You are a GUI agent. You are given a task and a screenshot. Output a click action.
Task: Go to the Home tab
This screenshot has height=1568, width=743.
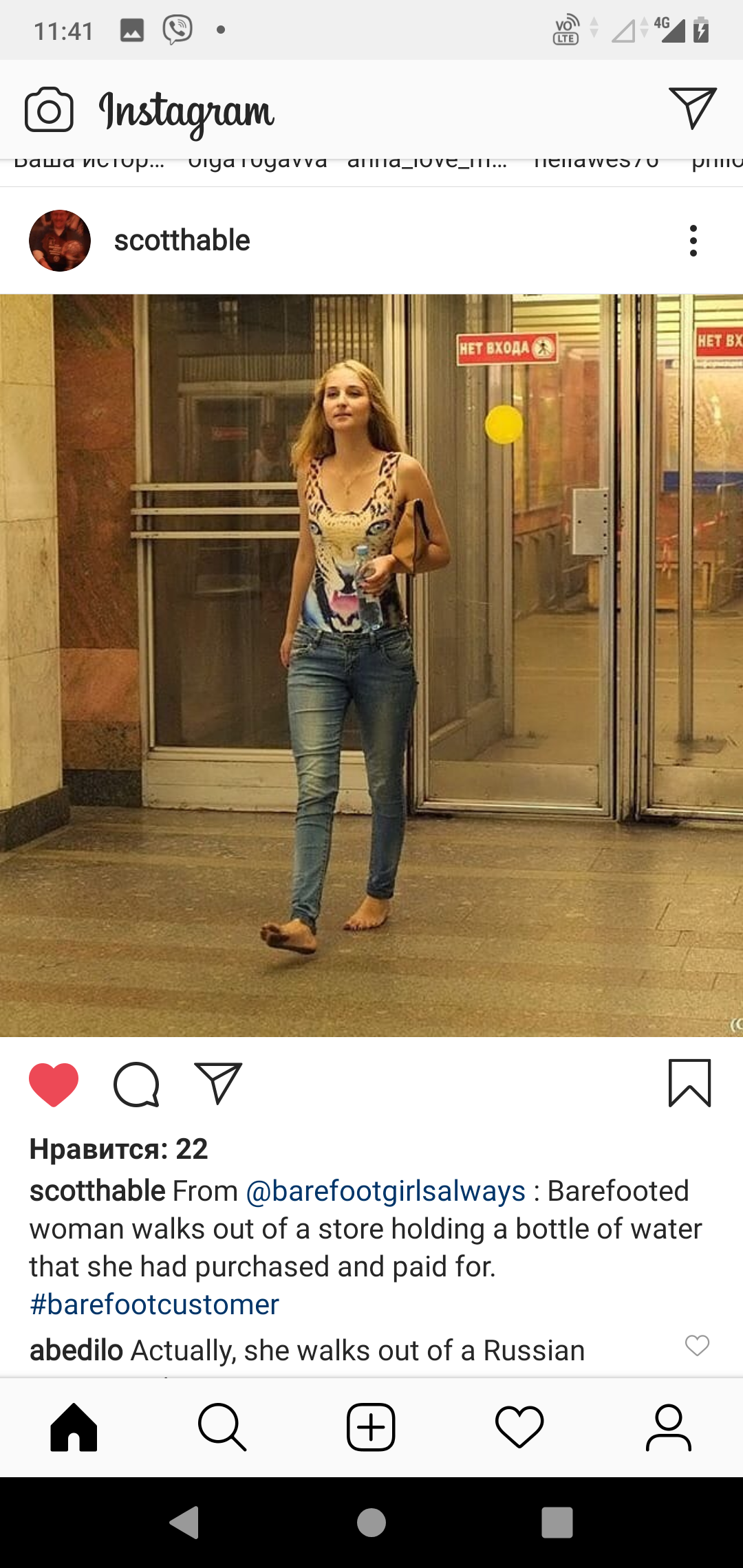tap(74, 1428)
